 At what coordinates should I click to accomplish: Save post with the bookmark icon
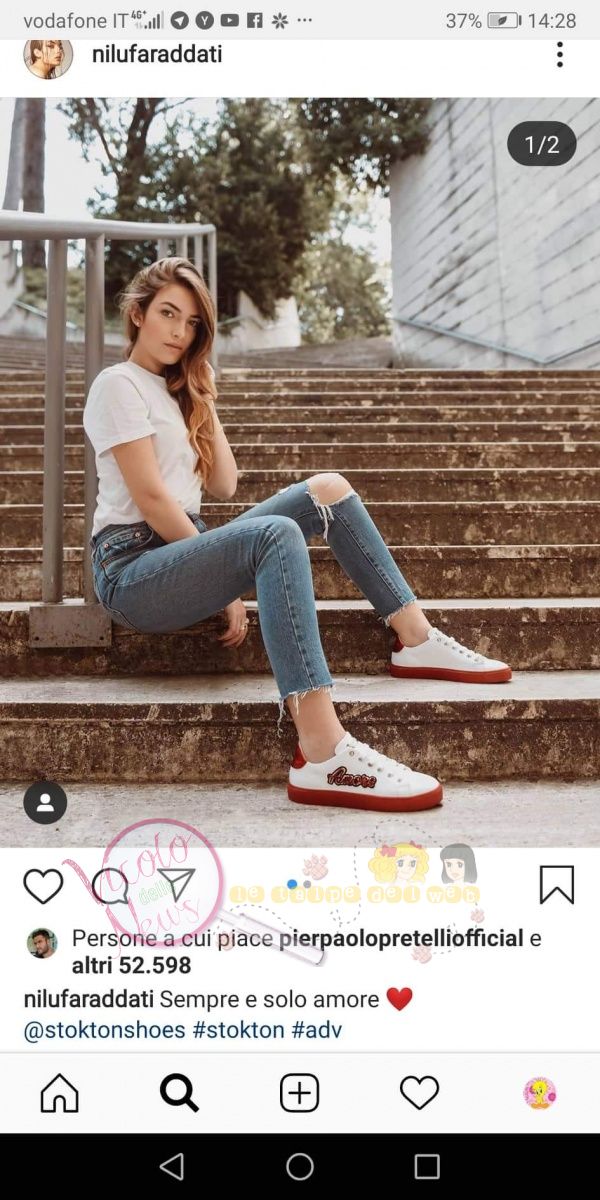556,885
